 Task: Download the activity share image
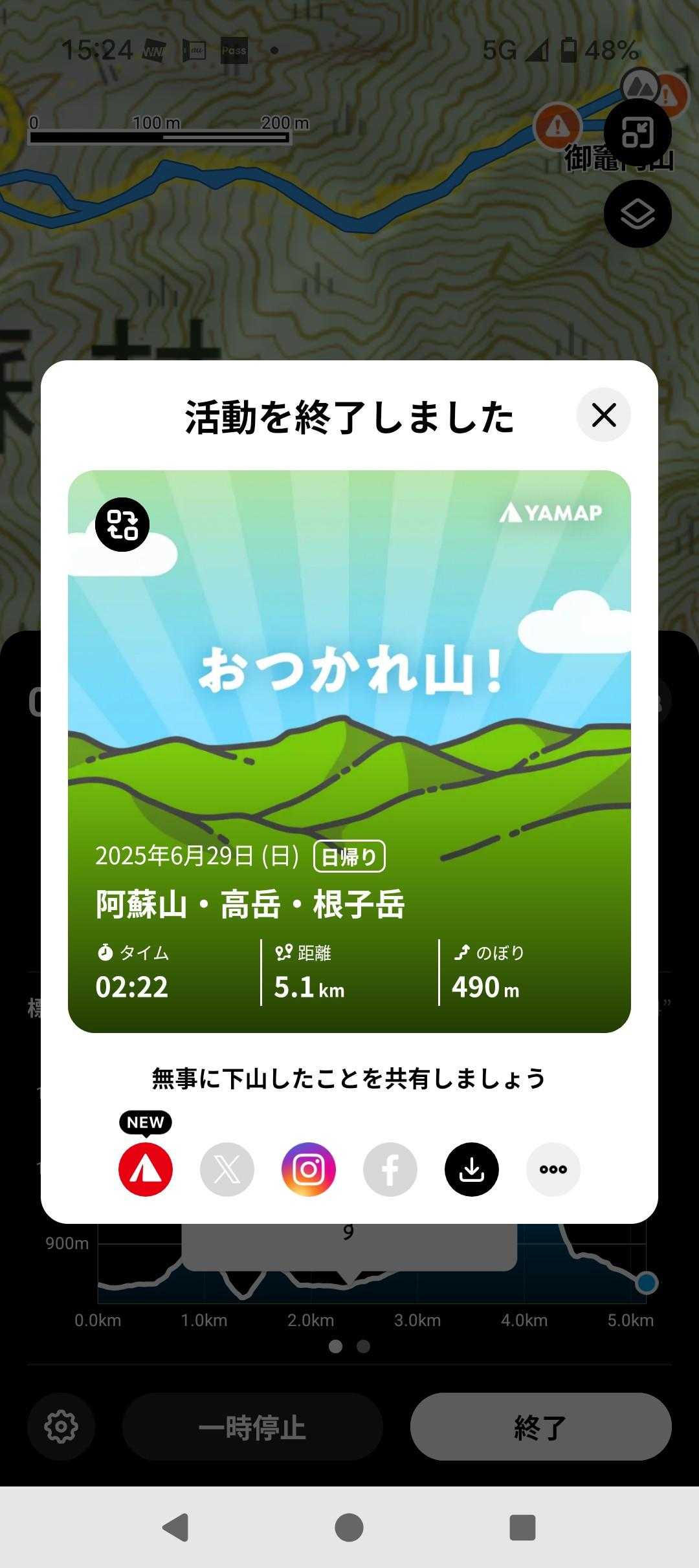coord(472,1169)
